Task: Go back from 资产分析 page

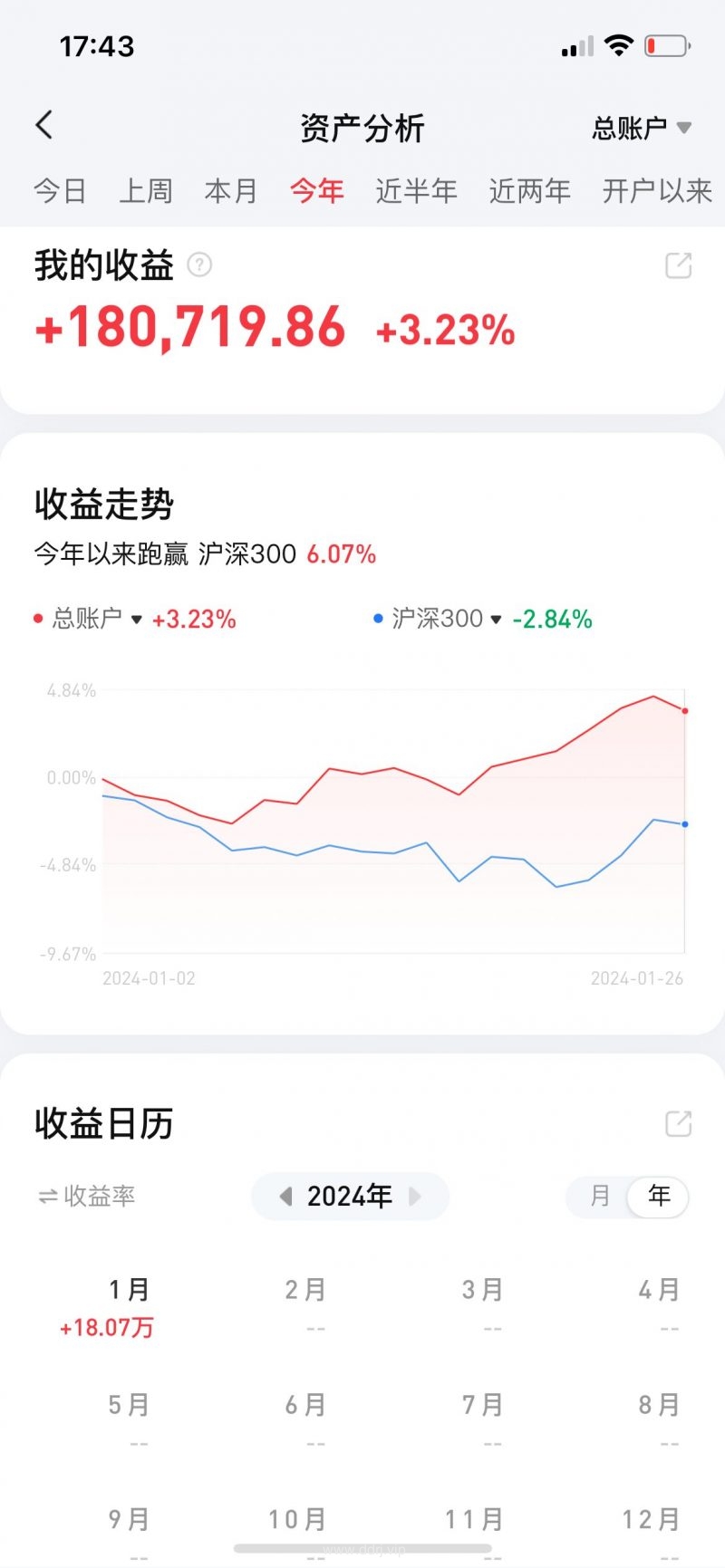Action: (44, 126)
